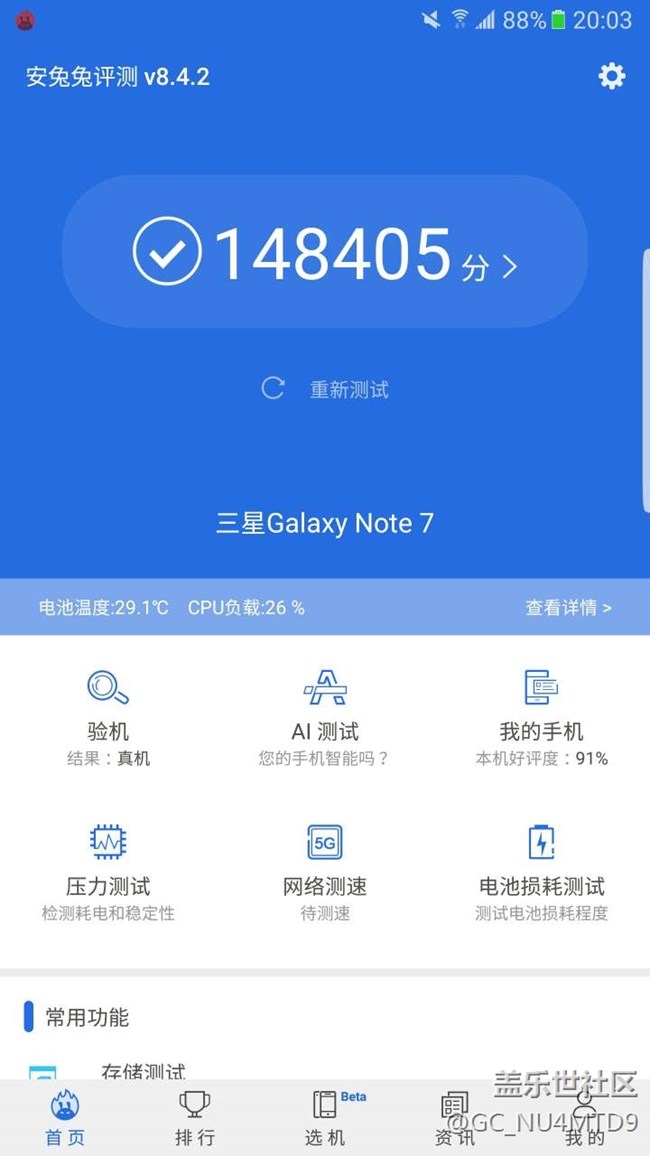
Task: Go to the 选机 phone picker tab
Action: 325,1118
